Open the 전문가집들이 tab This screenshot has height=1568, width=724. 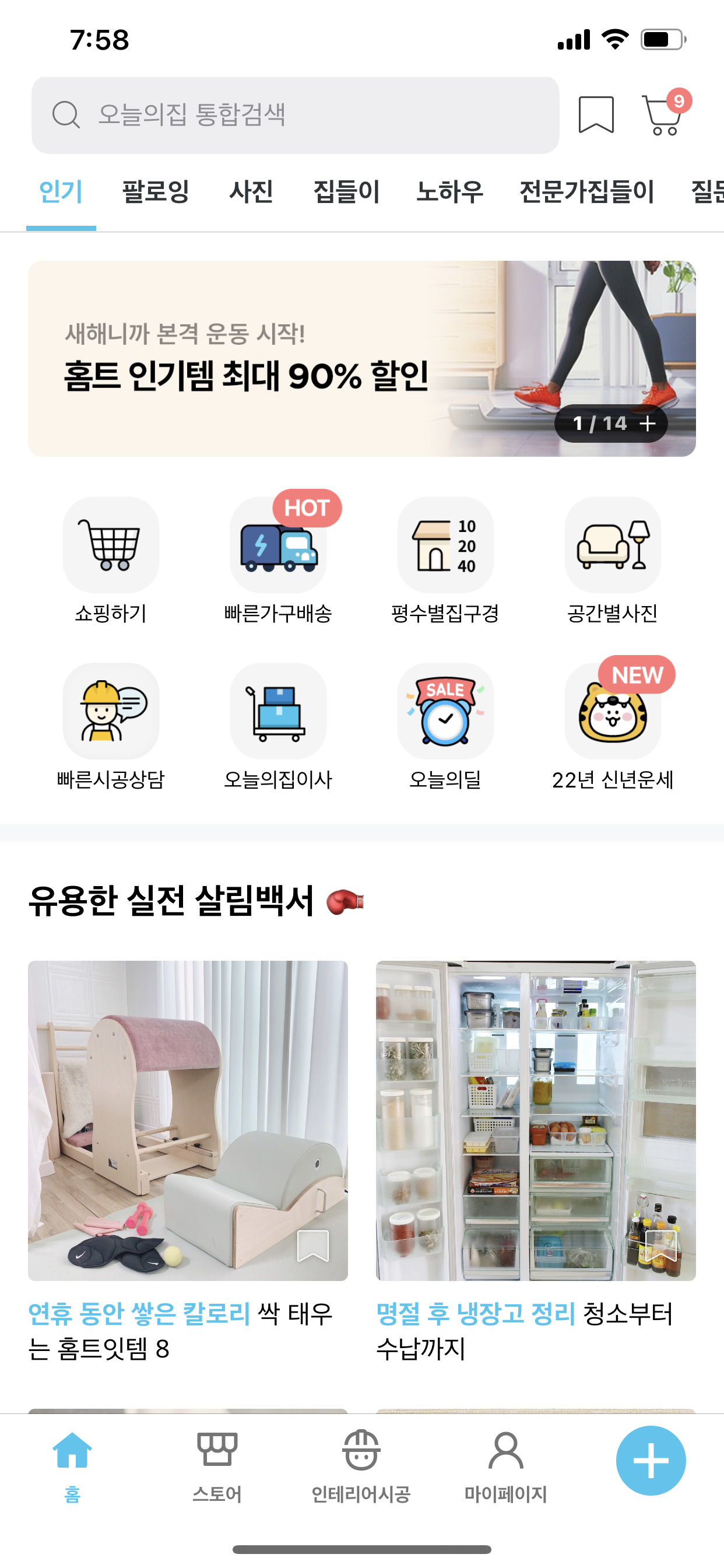click(x=586, y=192)
